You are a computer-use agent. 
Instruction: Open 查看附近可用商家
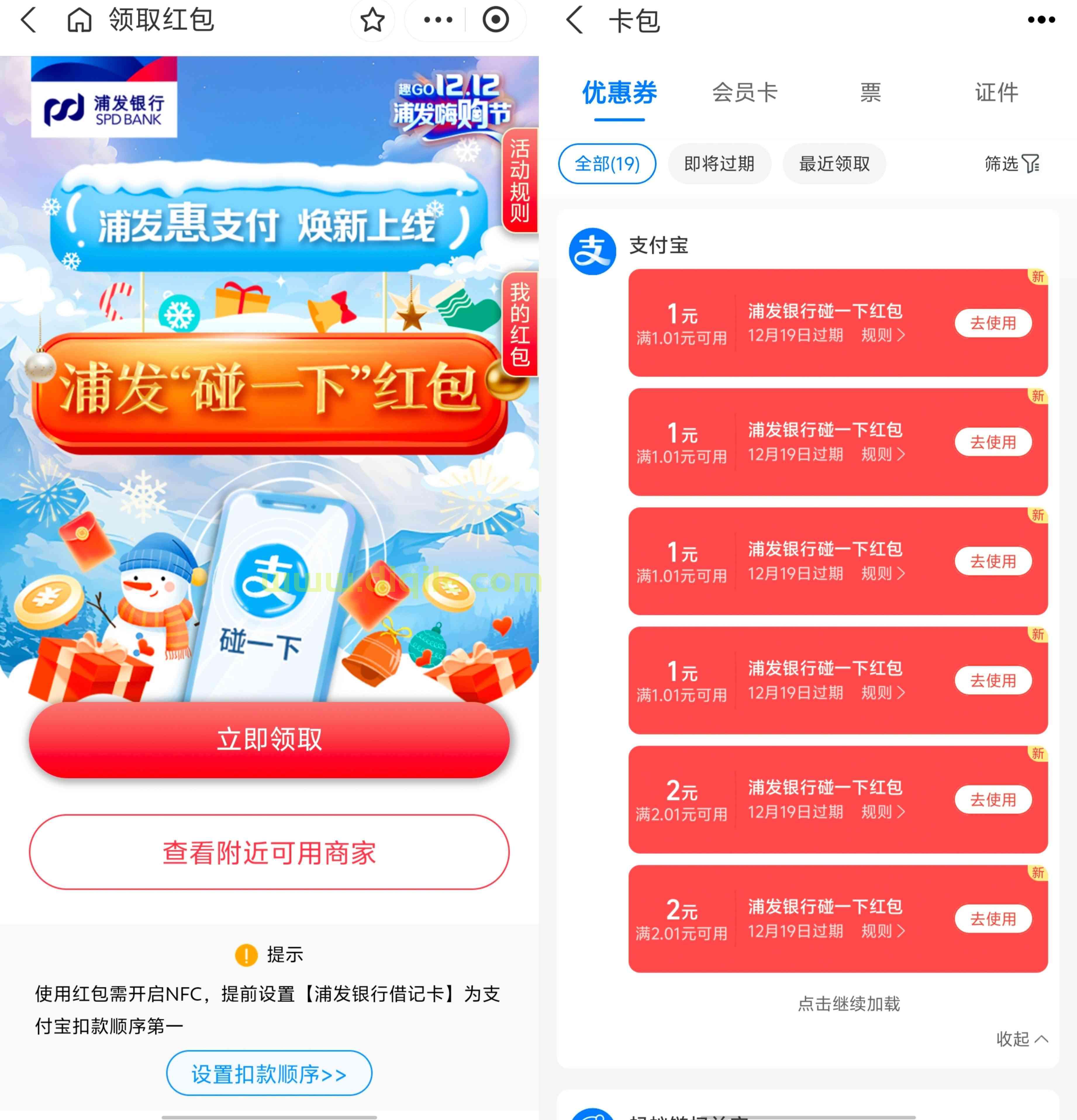coord(269,852)
